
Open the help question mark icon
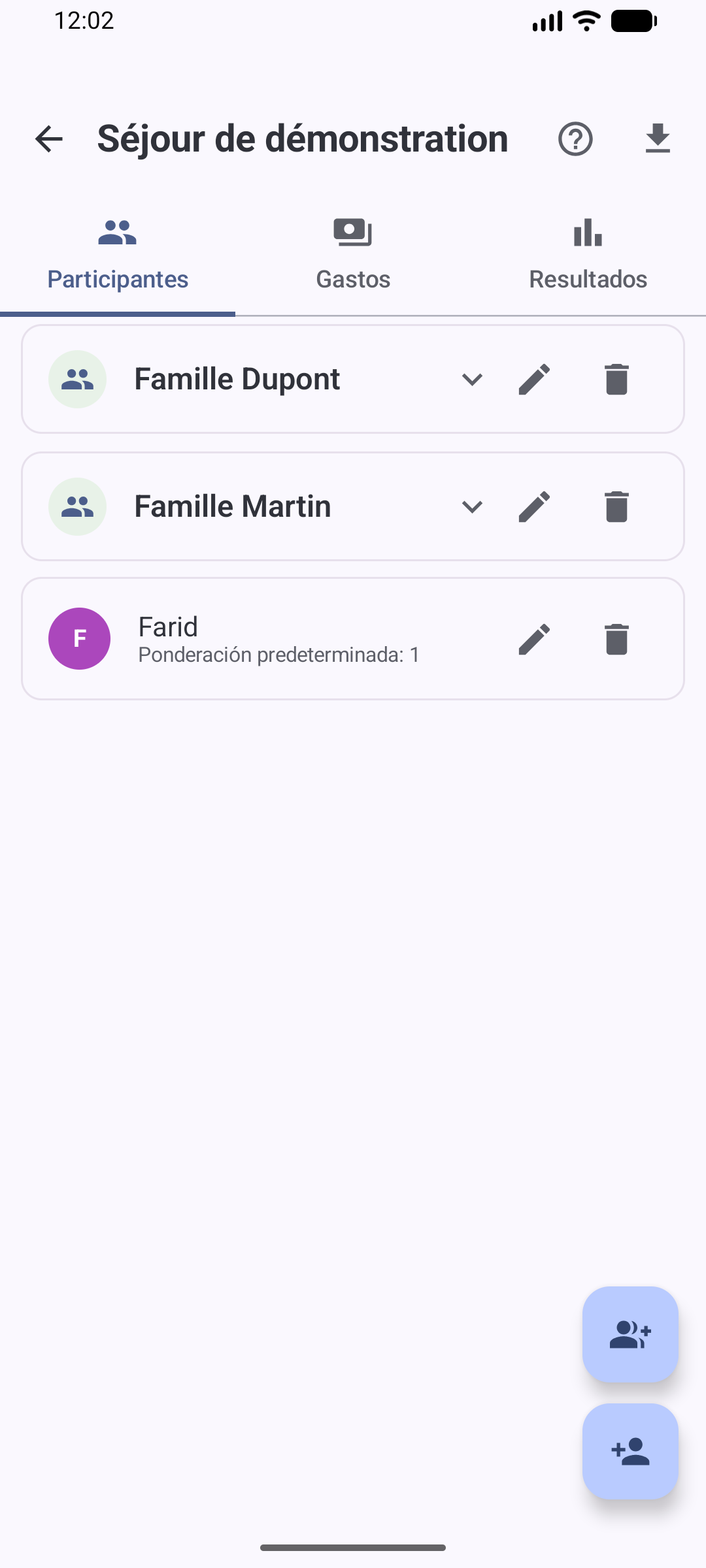pyautogui.click(x=575, y=139)
